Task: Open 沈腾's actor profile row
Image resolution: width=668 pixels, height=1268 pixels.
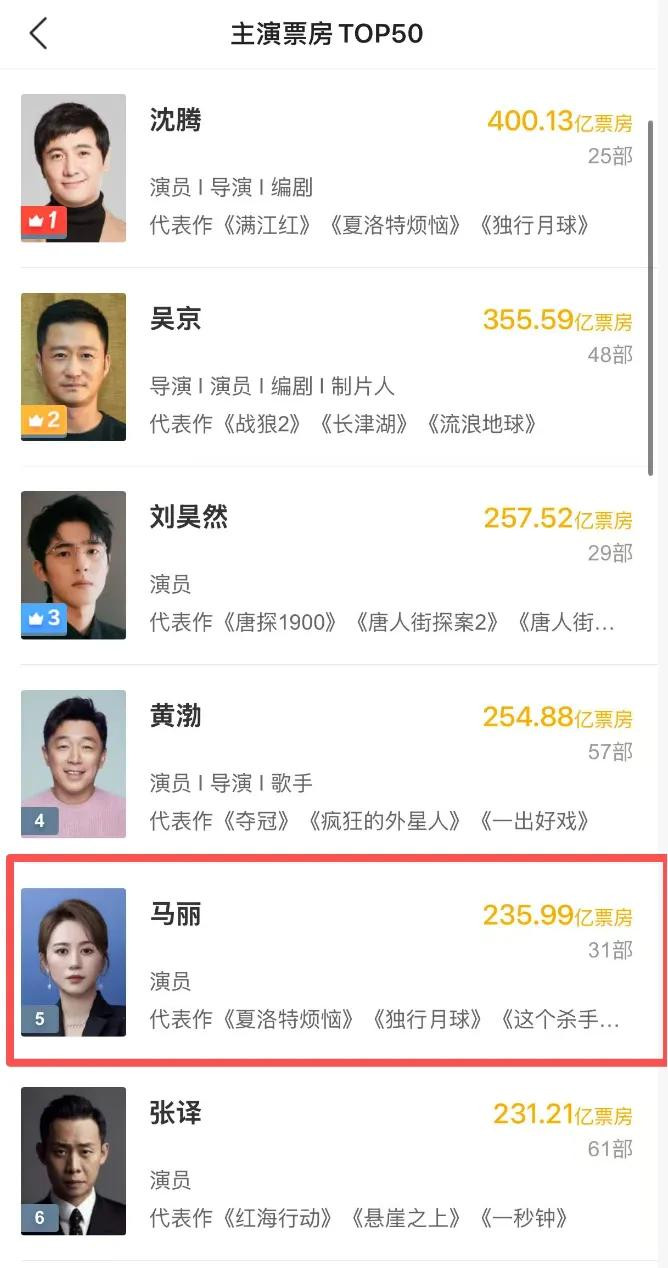Action: pyautogui.click(x=334, y=168)
